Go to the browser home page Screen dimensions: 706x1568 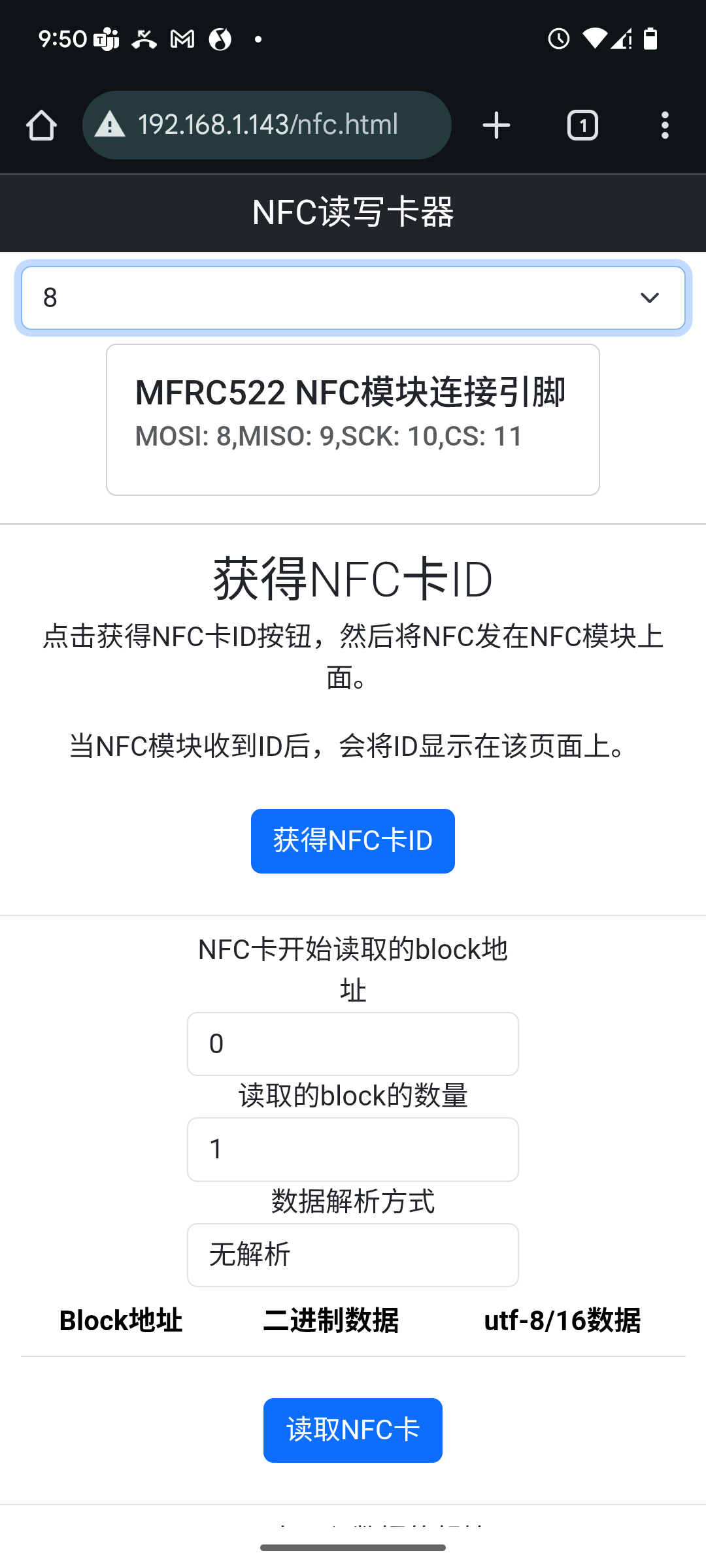pos(41,125)
